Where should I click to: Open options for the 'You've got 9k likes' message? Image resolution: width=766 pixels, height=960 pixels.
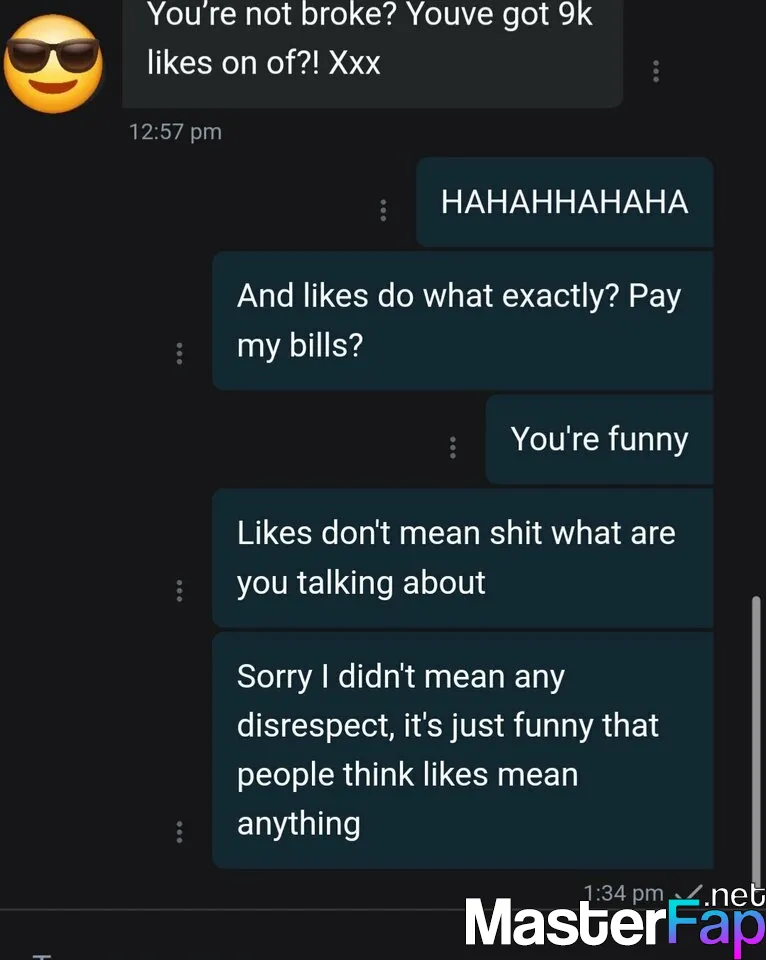pyautogui.click(x=656, y=71)
